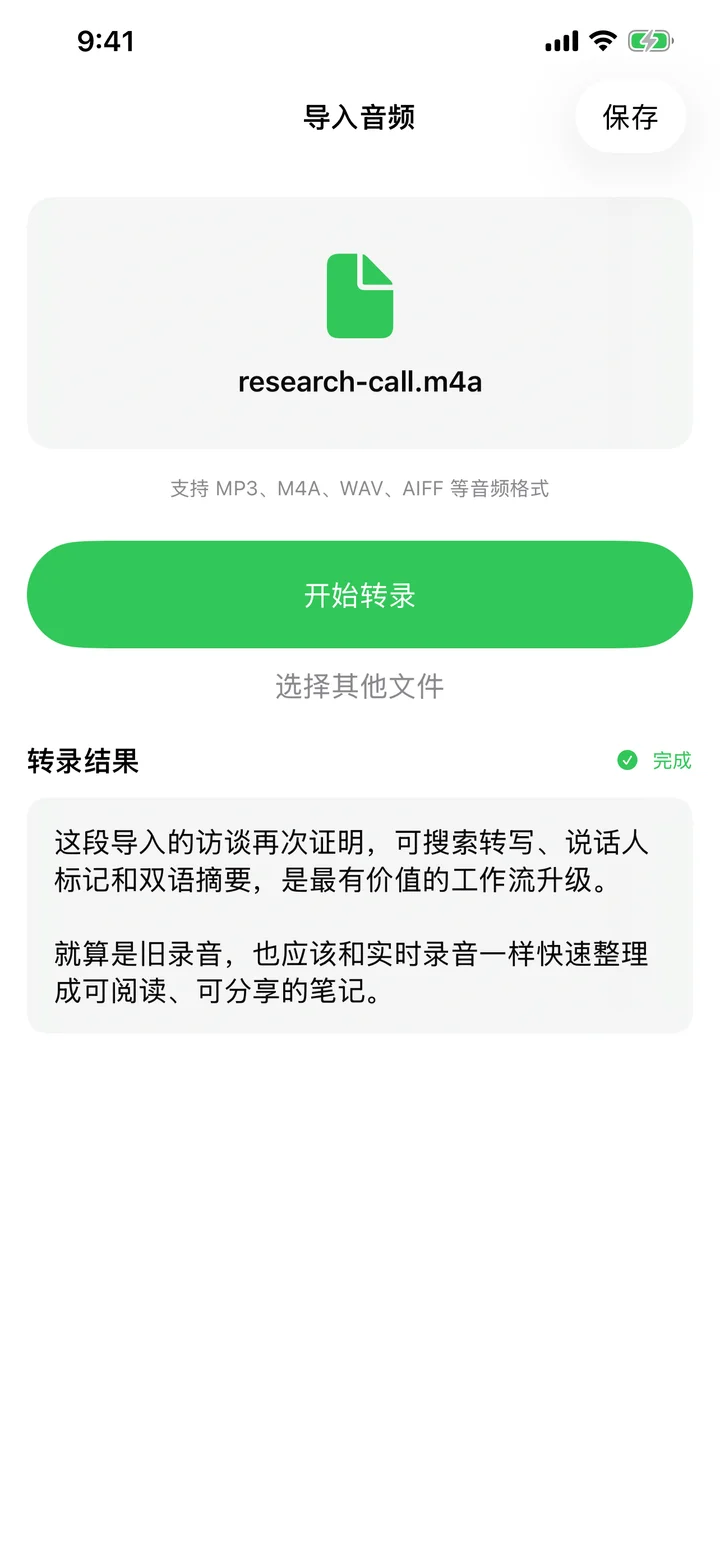Screen dimensions: 720x1558
Task: Choose 选择其他文件 to pick another file
Action: (x=359, y=687)
